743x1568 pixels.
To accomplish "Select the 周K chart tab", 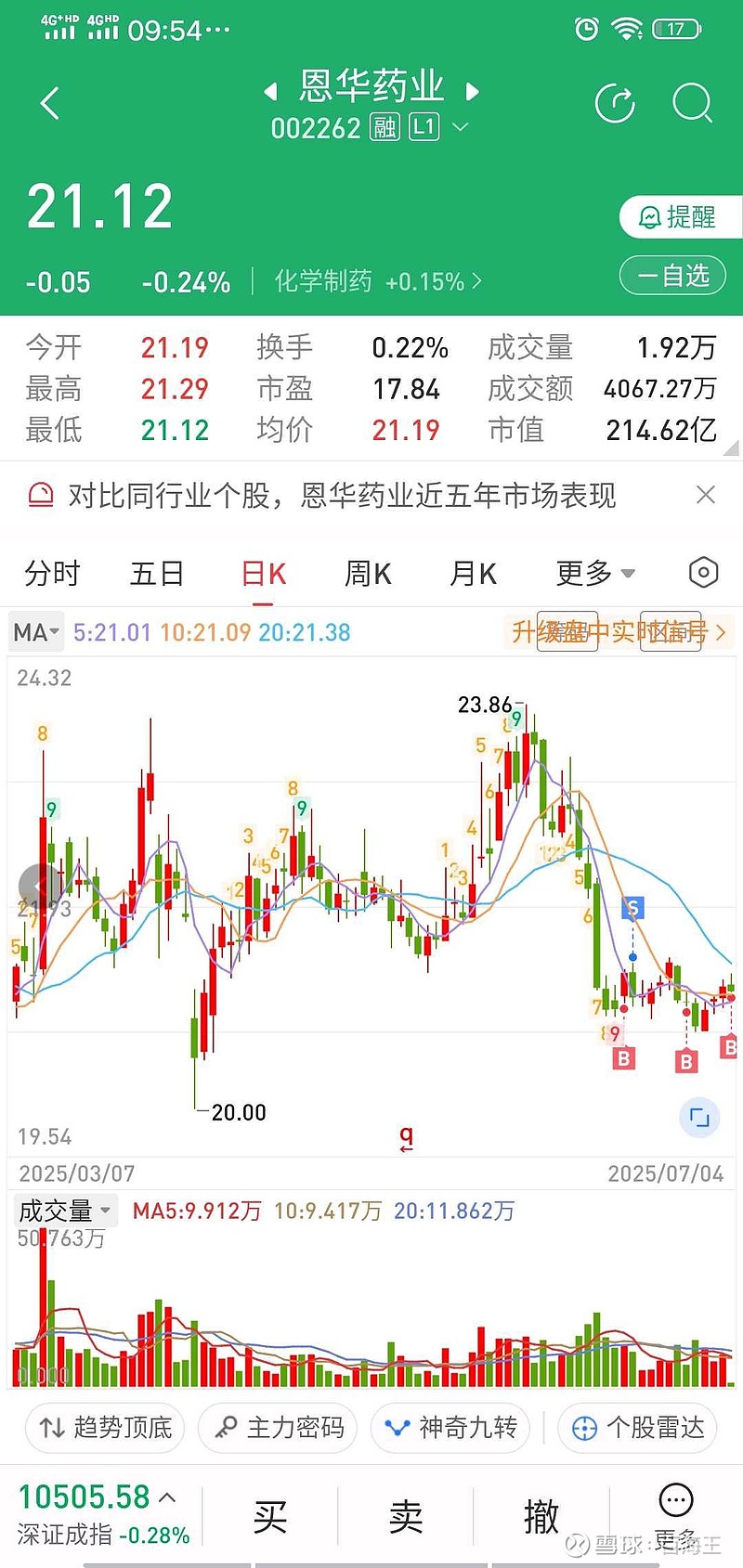I will pyautogui.click(x=368, y=574).
